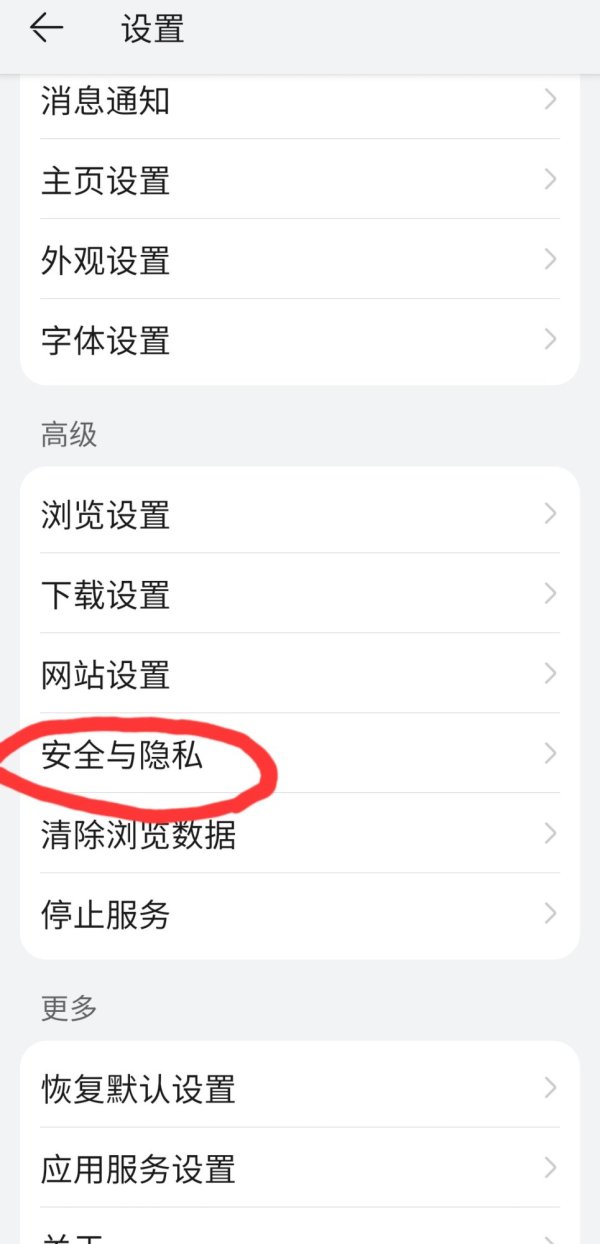Open 浏览设置
Image resolution: width=600 pixels, height=1244 pixels.
click(300, 515)
